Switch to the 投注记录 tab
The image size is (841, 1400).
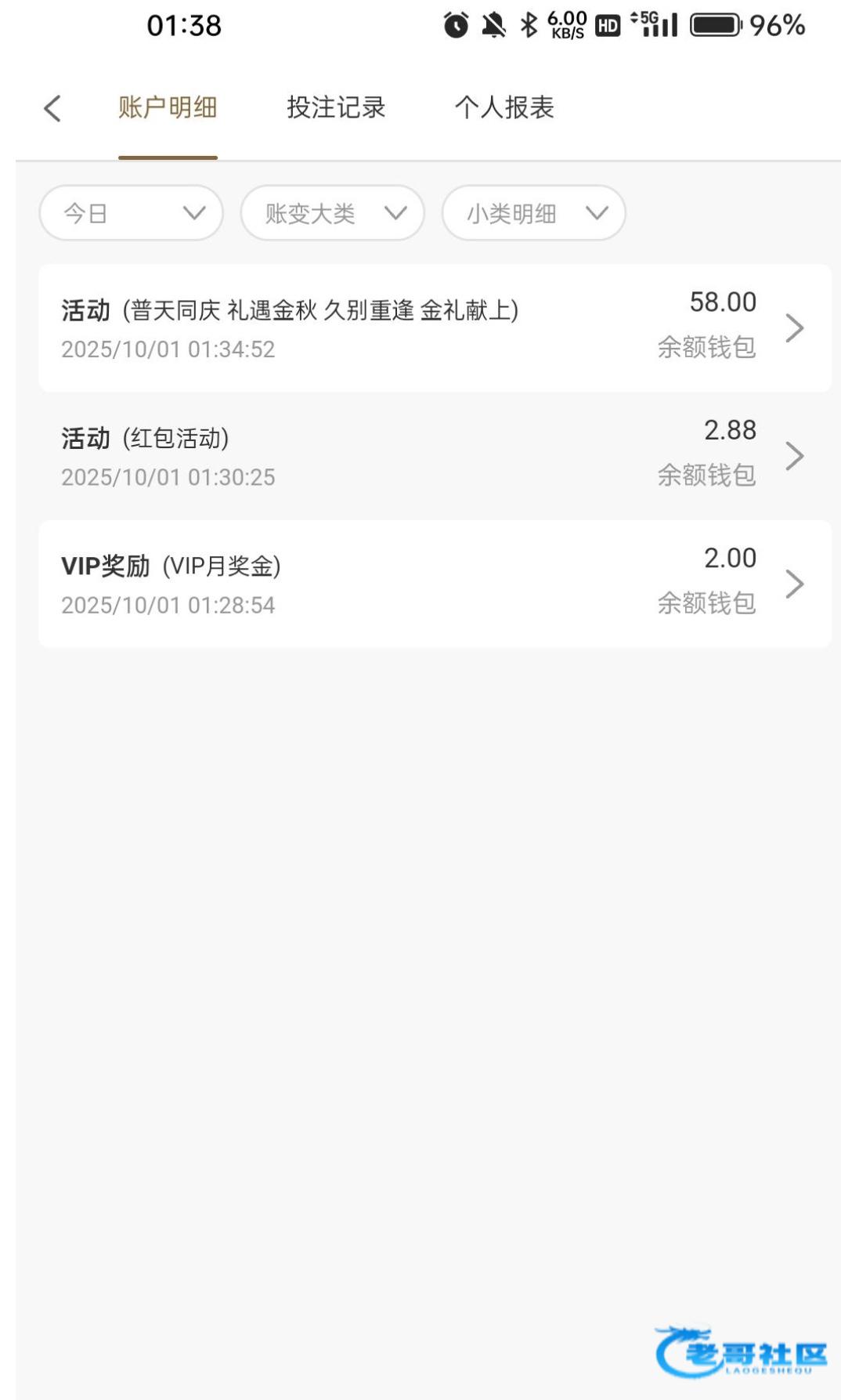pyautogui.click(x=336, y=107)
